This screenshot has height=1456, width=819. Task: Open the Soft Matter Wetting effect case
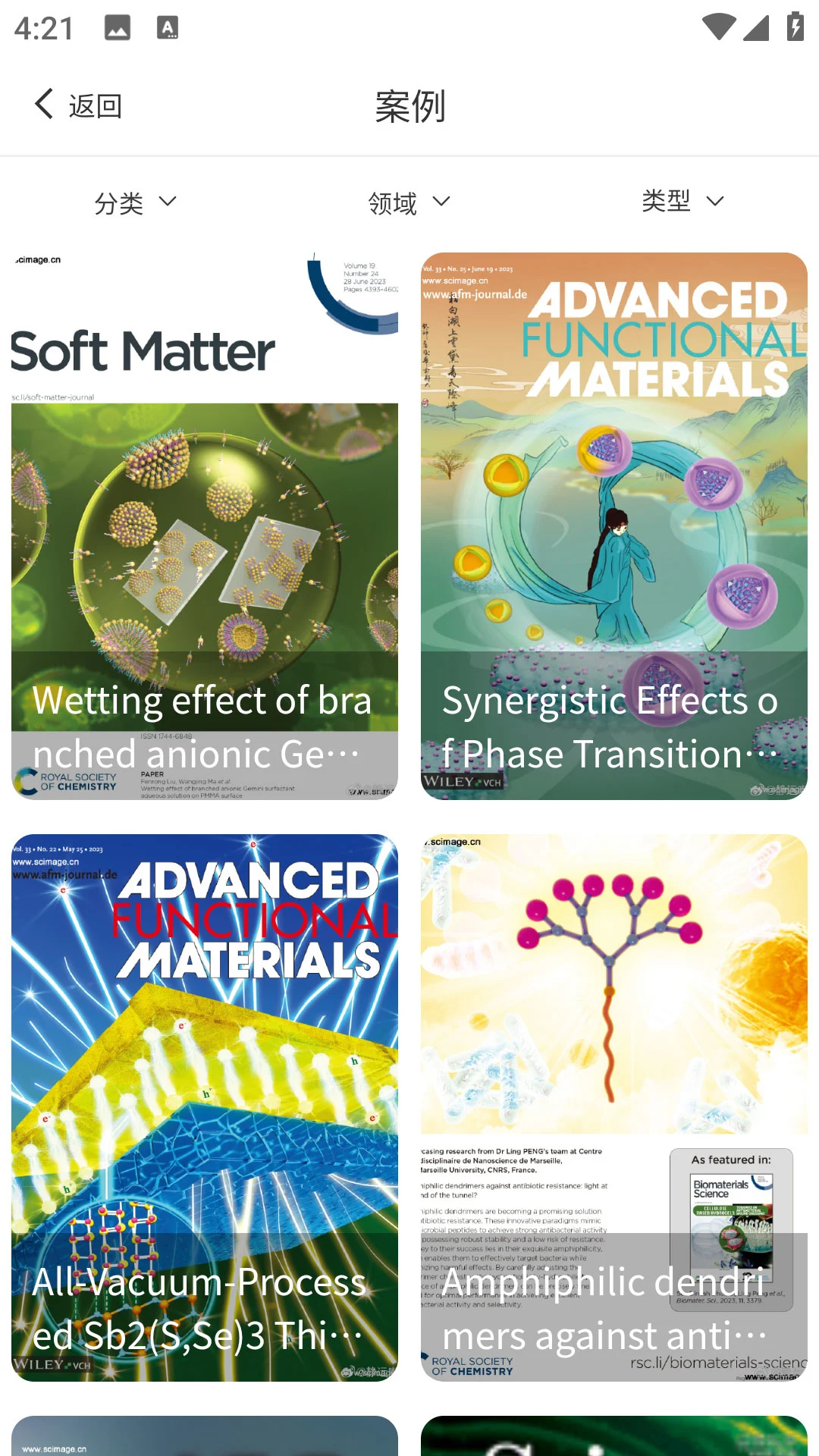pos(205,526)
